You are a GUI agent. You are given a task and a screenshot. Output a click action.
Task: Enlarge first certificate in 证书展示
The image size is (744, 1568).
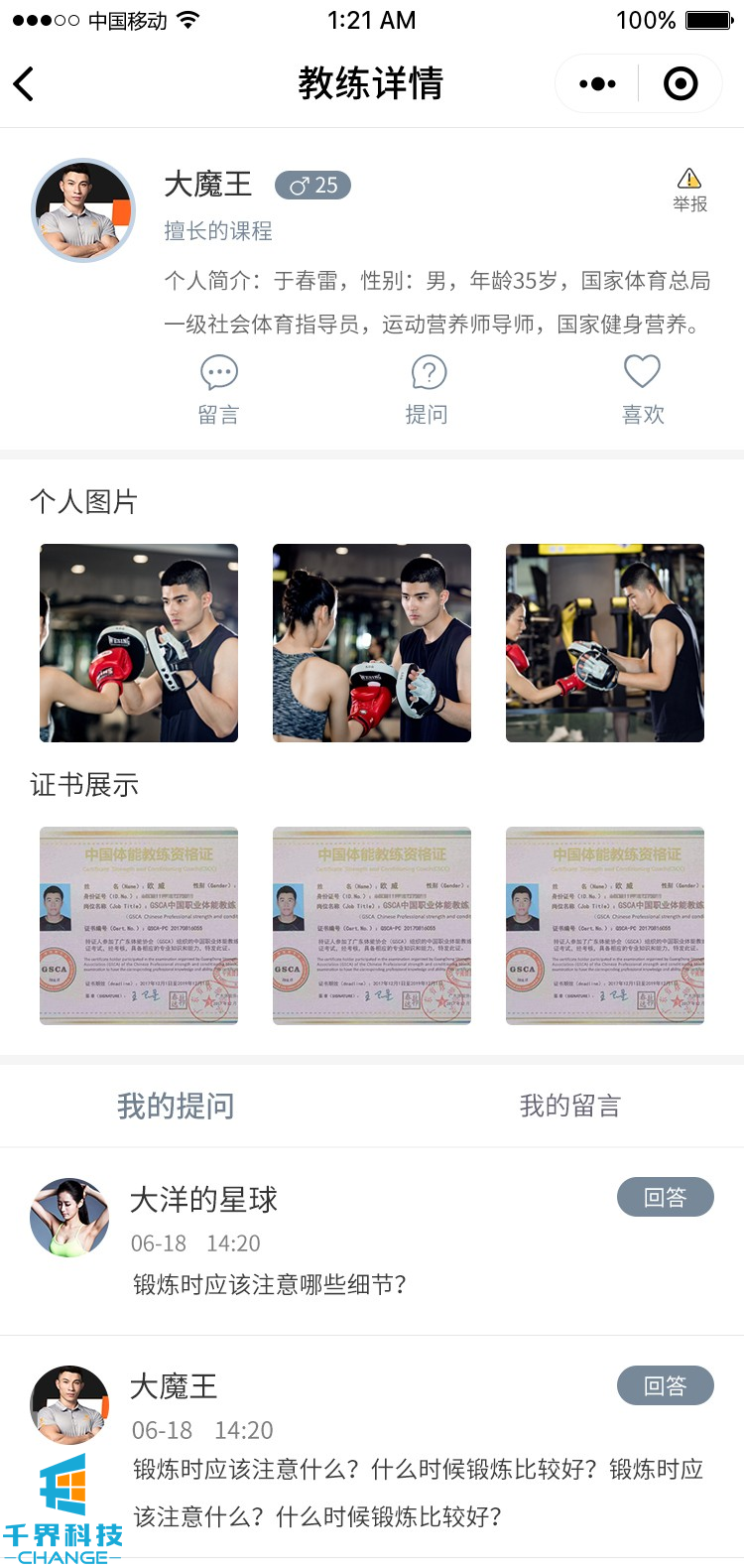click(139, 925)
